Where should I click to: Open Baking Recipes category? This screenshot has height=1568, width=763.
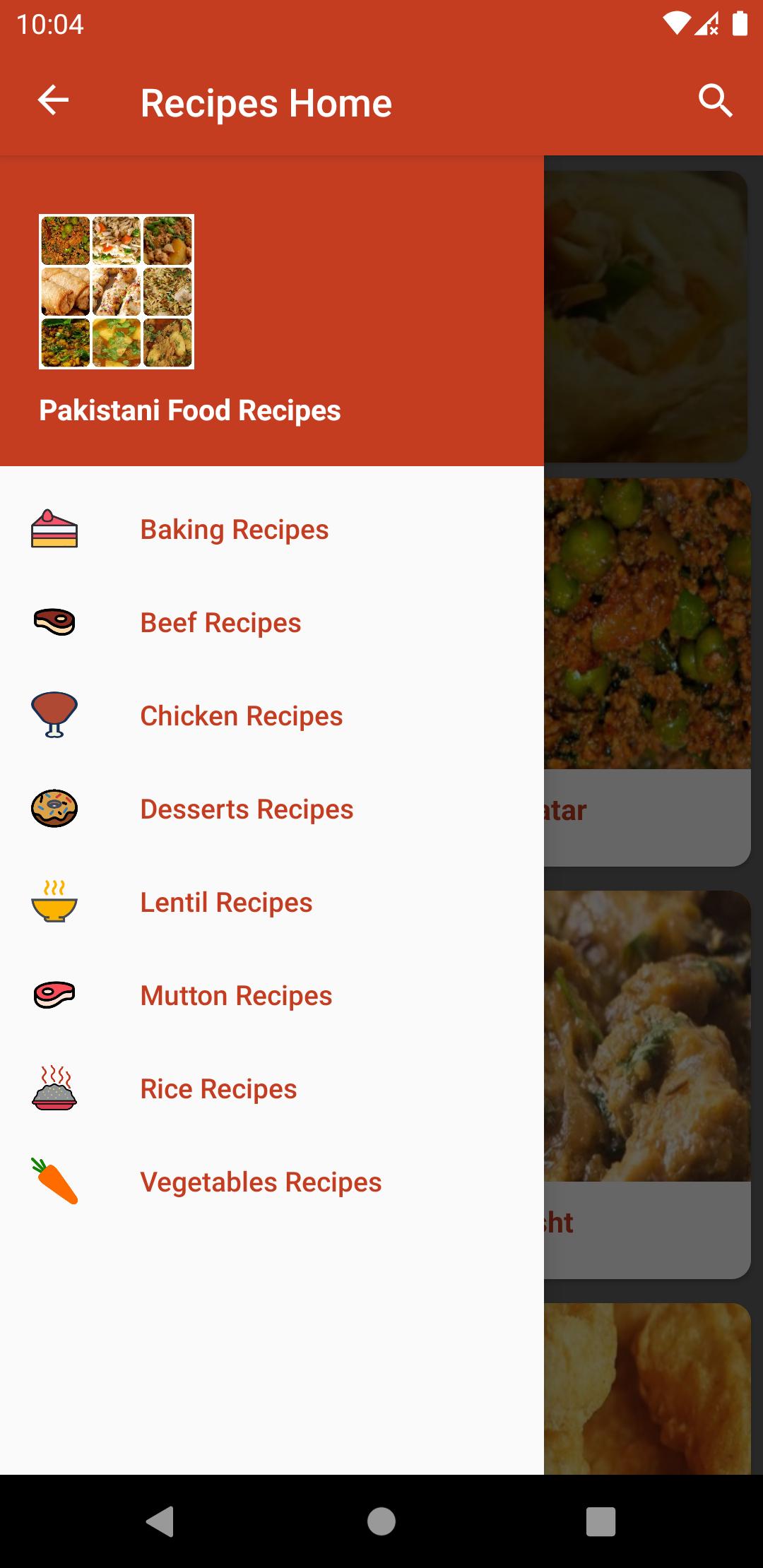234,530
